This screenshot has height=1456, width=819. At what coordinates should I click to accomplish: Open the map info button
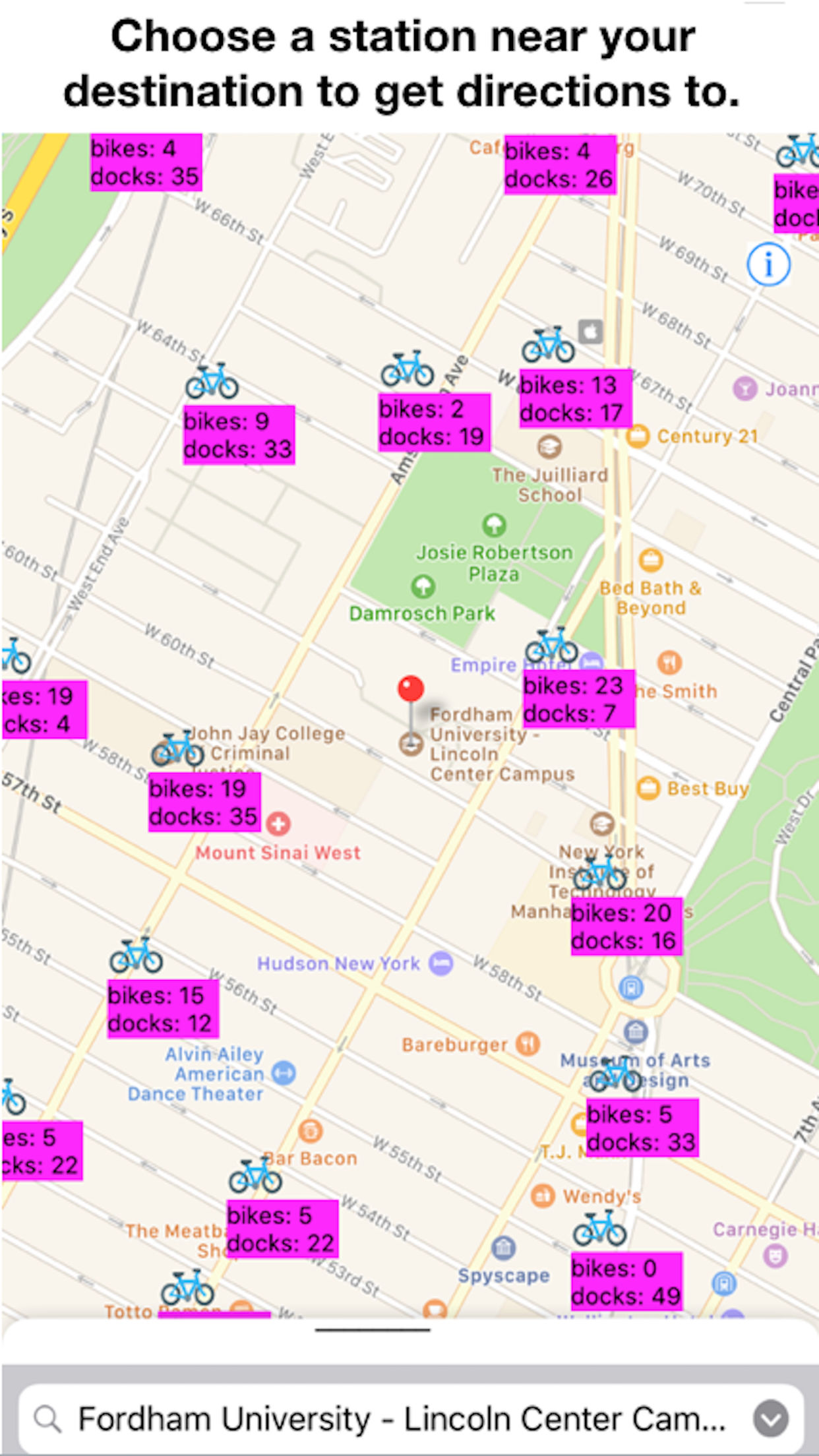768,264
